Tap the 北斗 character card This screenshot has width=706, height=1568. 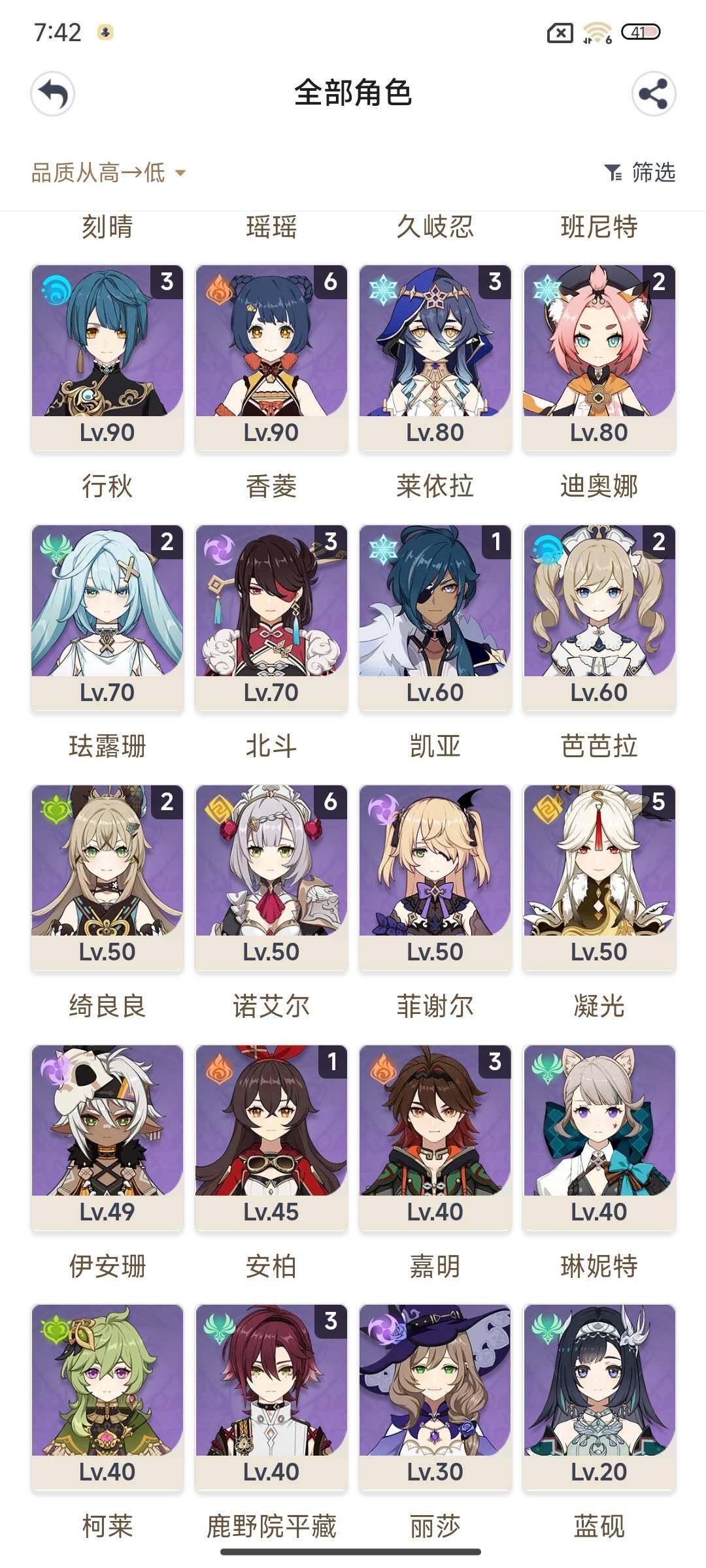271,616
